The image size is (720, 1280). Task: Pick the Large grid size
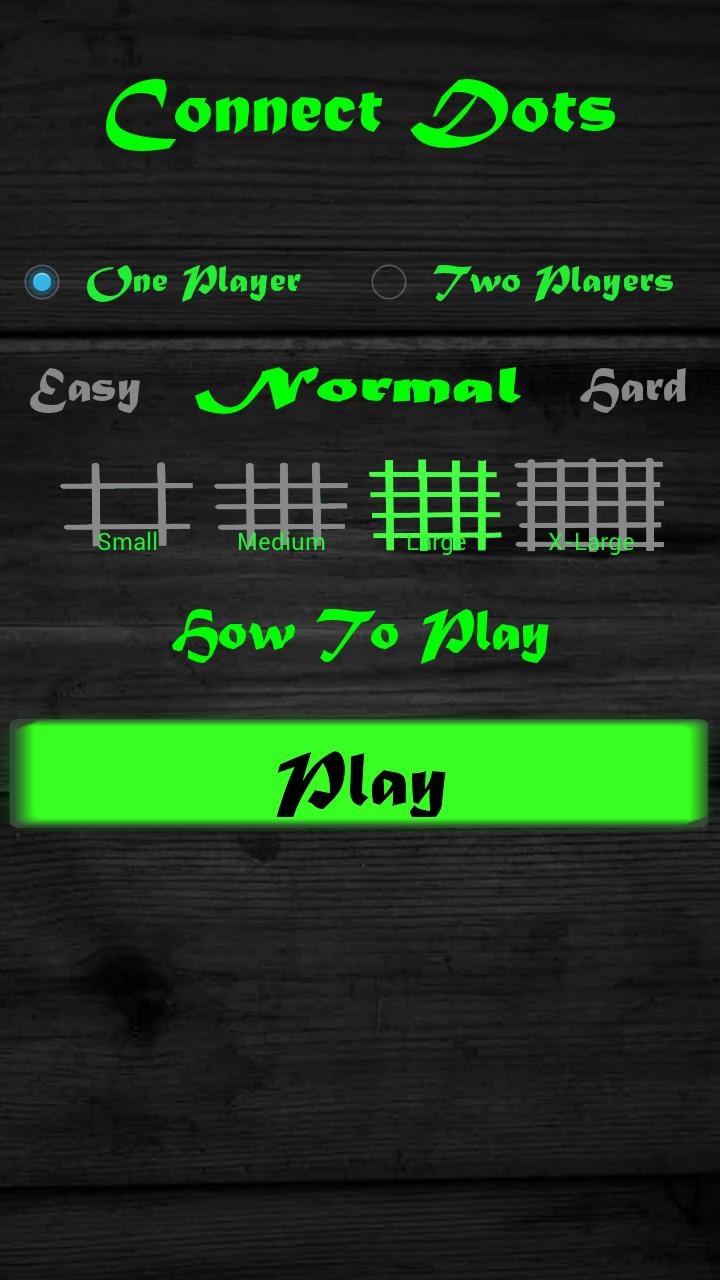[x=436, y=503]
